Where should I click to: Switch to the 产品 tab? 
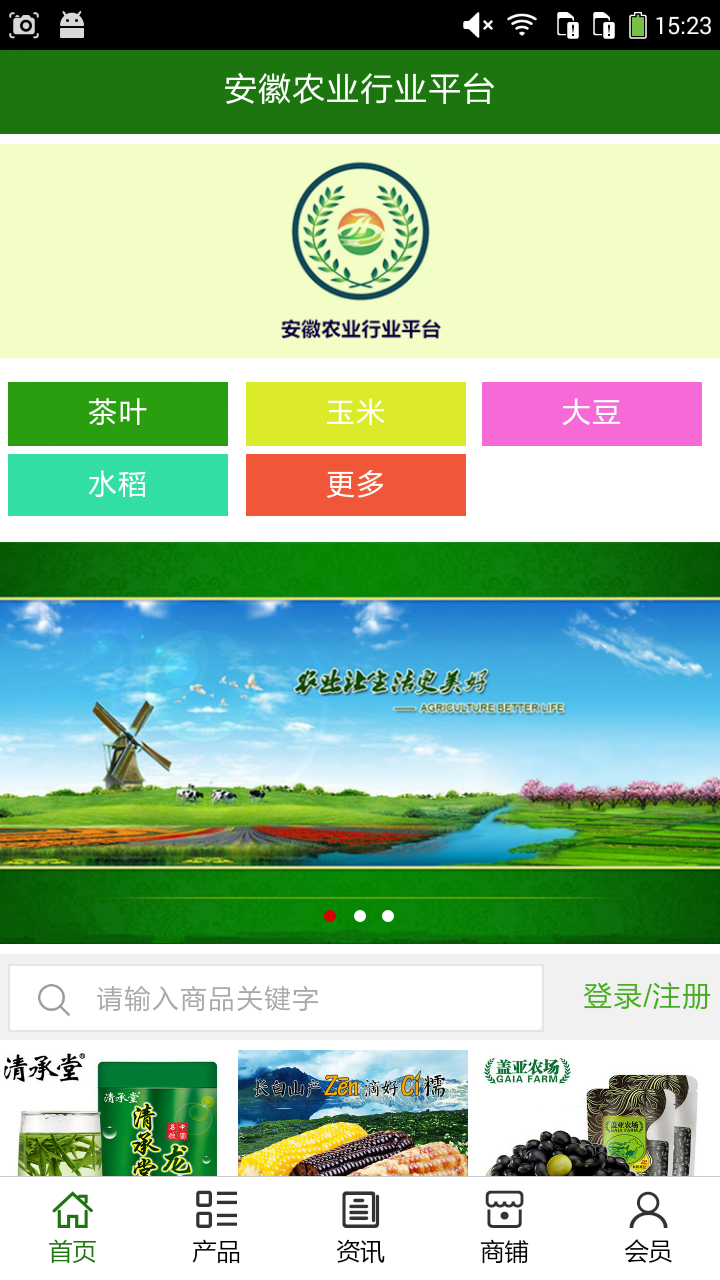[x=216, y=1228]
